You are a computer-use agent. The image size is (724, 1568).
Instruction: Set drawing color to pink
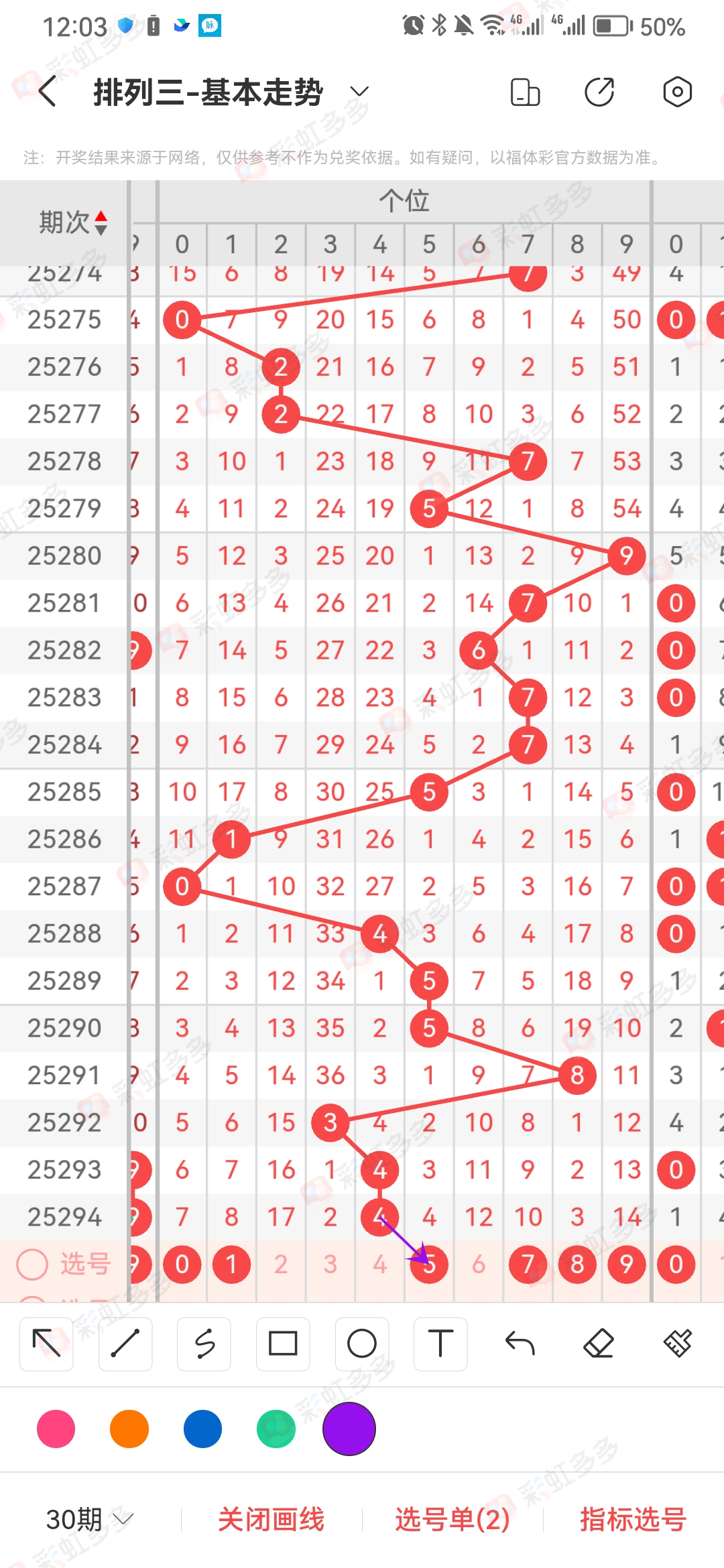coord(56,1429)
